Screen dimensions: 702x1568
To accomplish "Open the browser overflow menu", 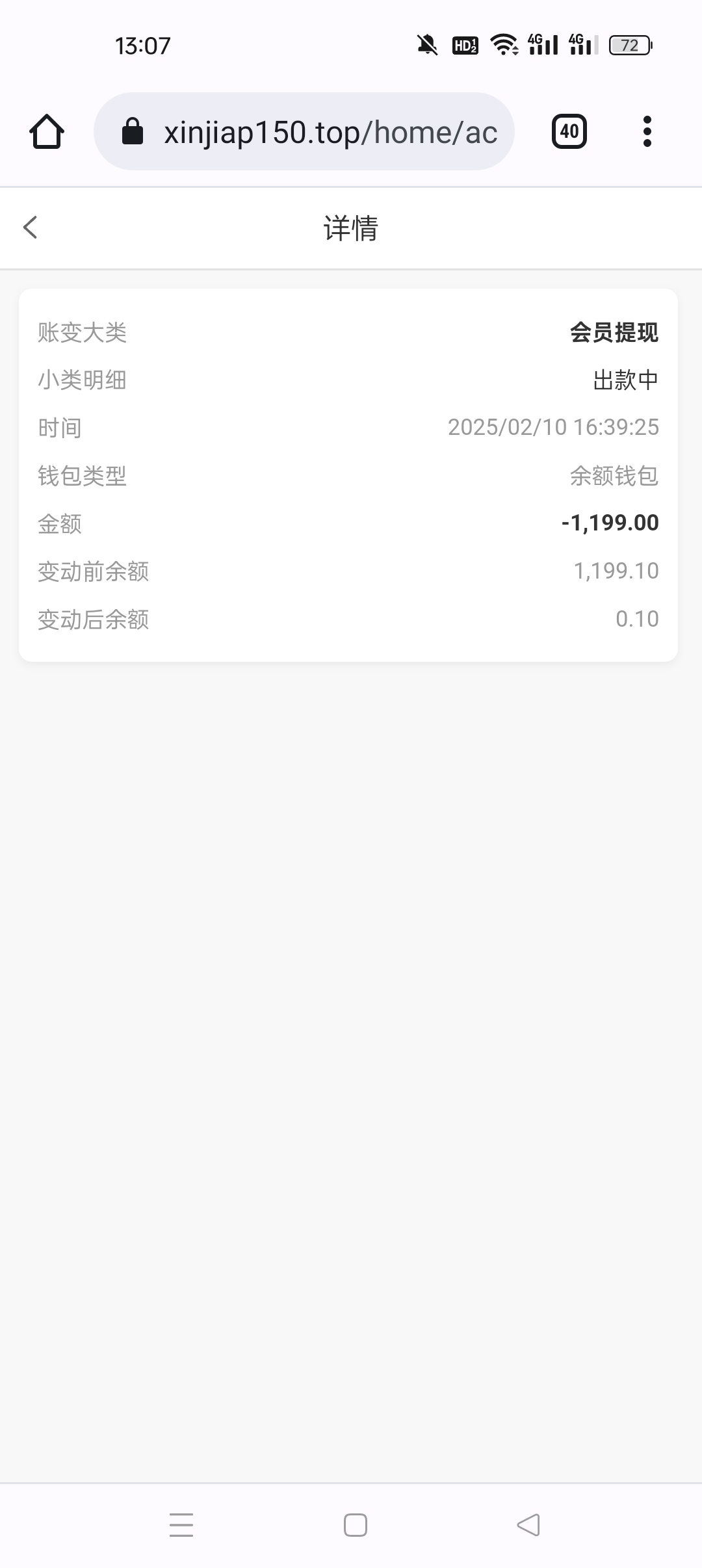I will point(647,132).
